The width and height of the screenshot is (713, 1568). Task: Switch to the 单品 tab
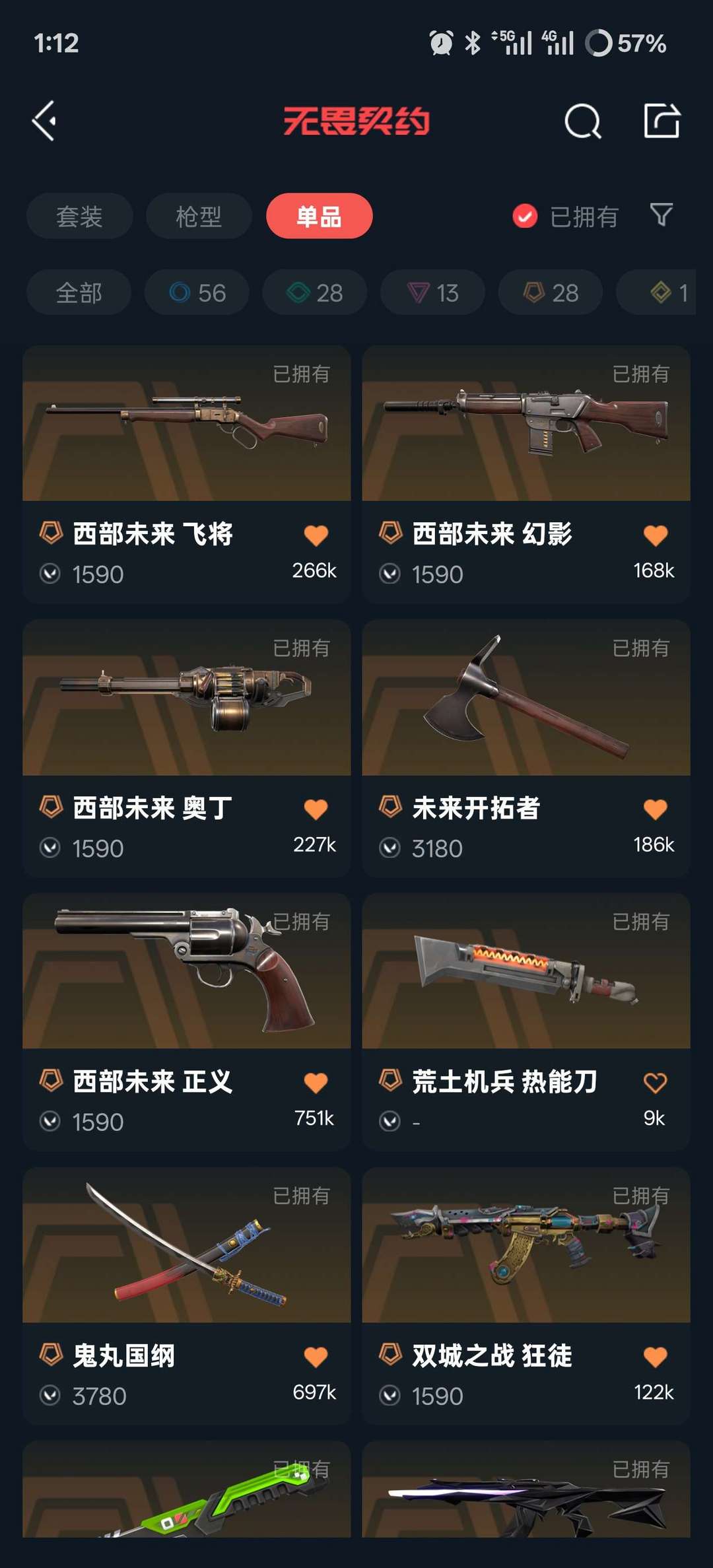[319, 216]
